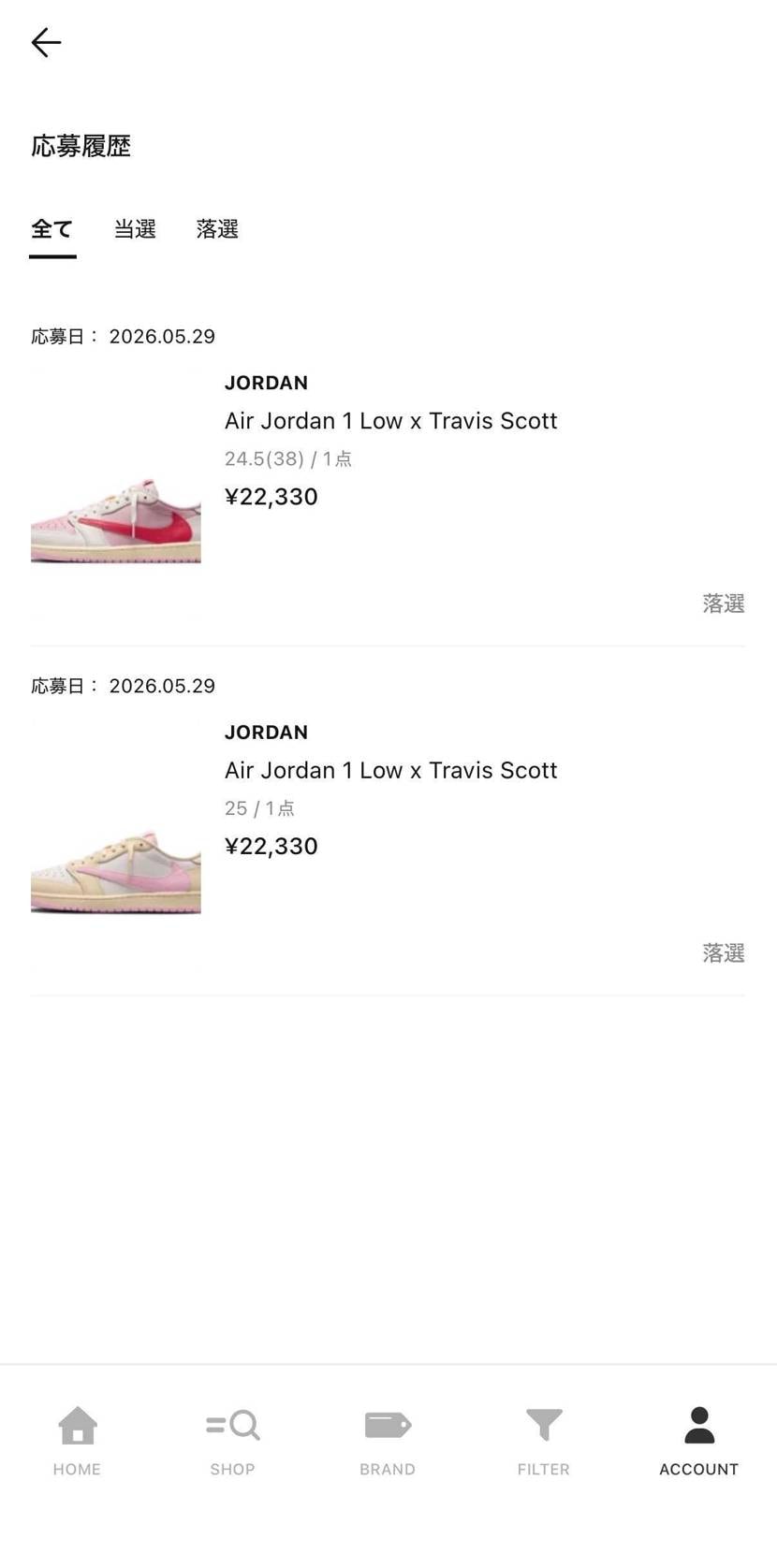Switch to the 当選 tab
Screen dimensions: 777x1568
(135, 229)
